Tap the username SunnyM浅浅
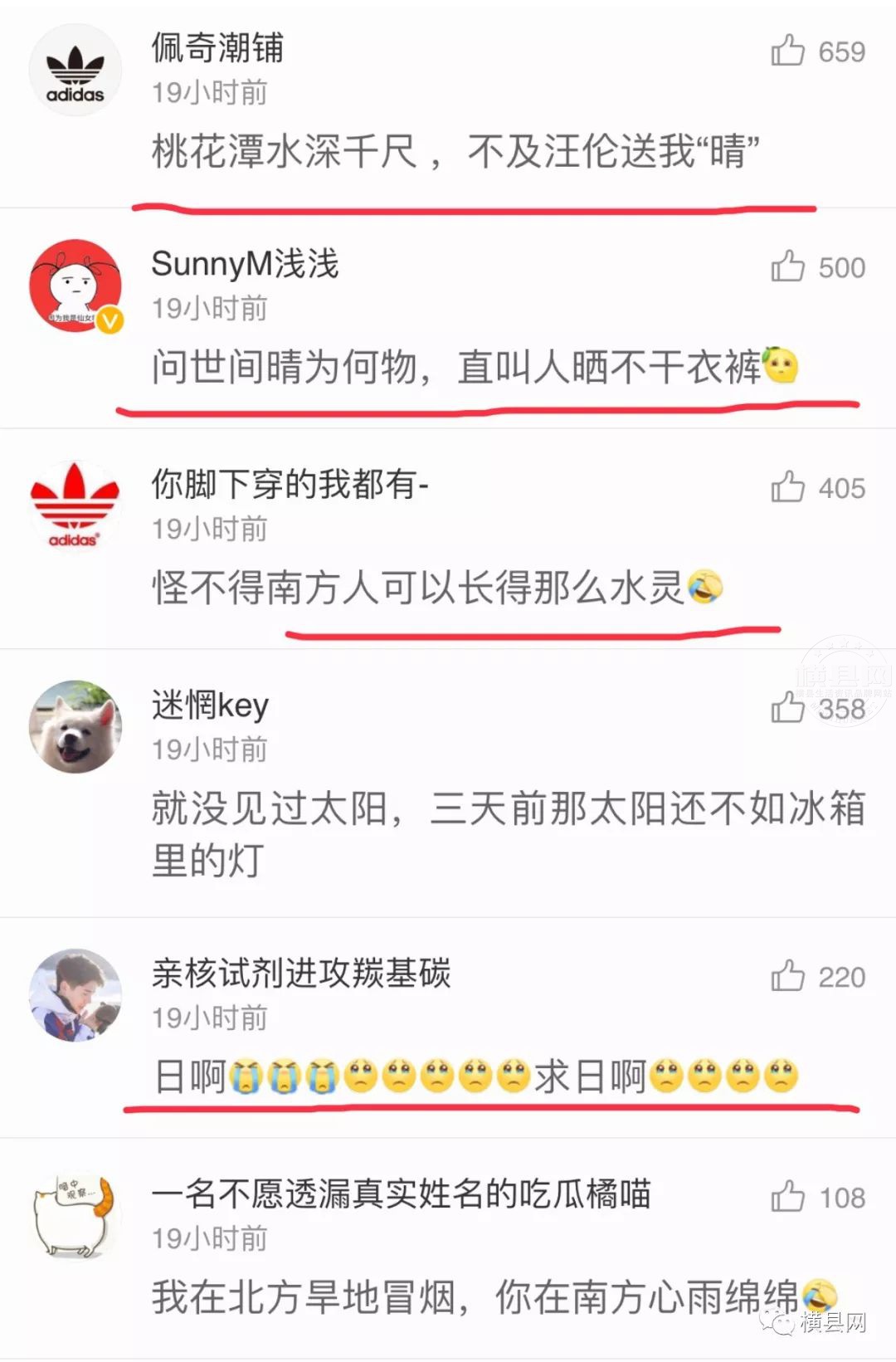The height and width of the screenshot is (1362, 896). (245, 264)
